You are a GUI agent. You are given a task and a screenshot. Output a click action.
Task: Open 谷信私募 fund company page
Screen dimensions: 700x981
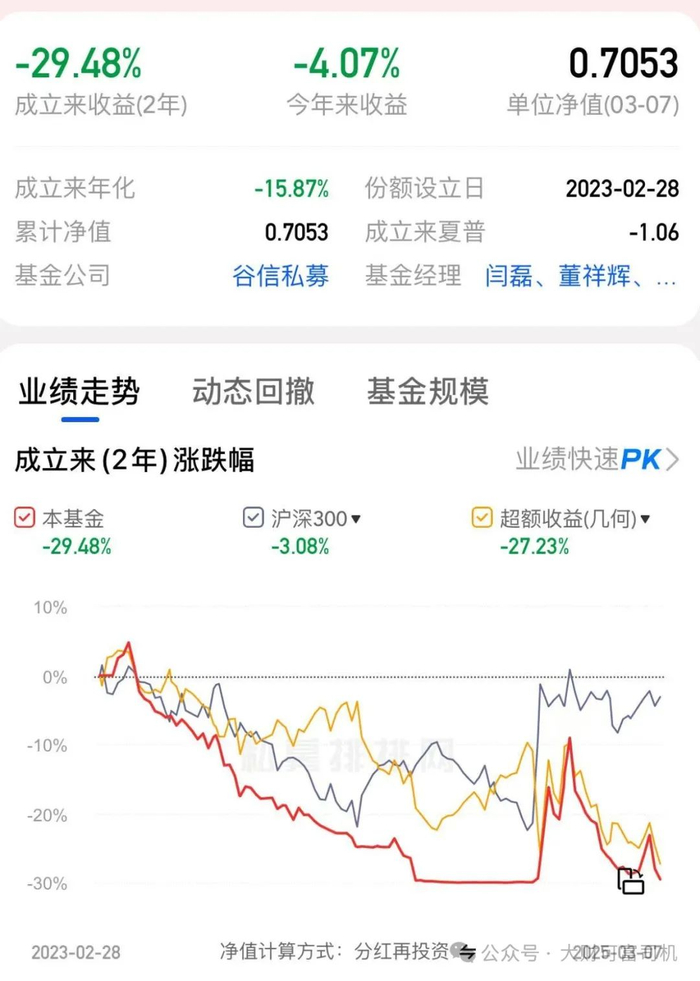tap(280, 275)
